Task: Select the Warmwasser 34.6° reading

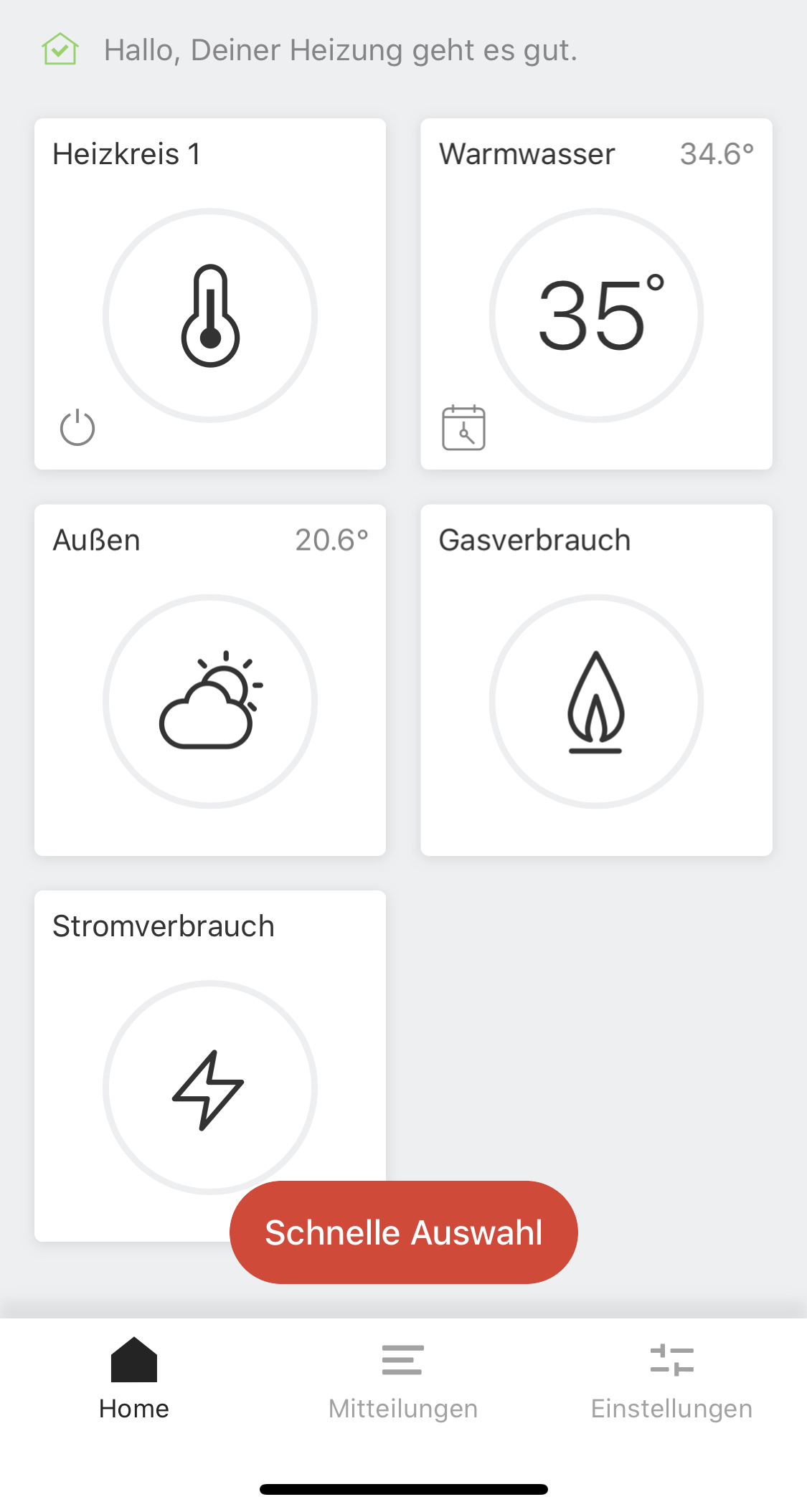Action: [717, 153]
